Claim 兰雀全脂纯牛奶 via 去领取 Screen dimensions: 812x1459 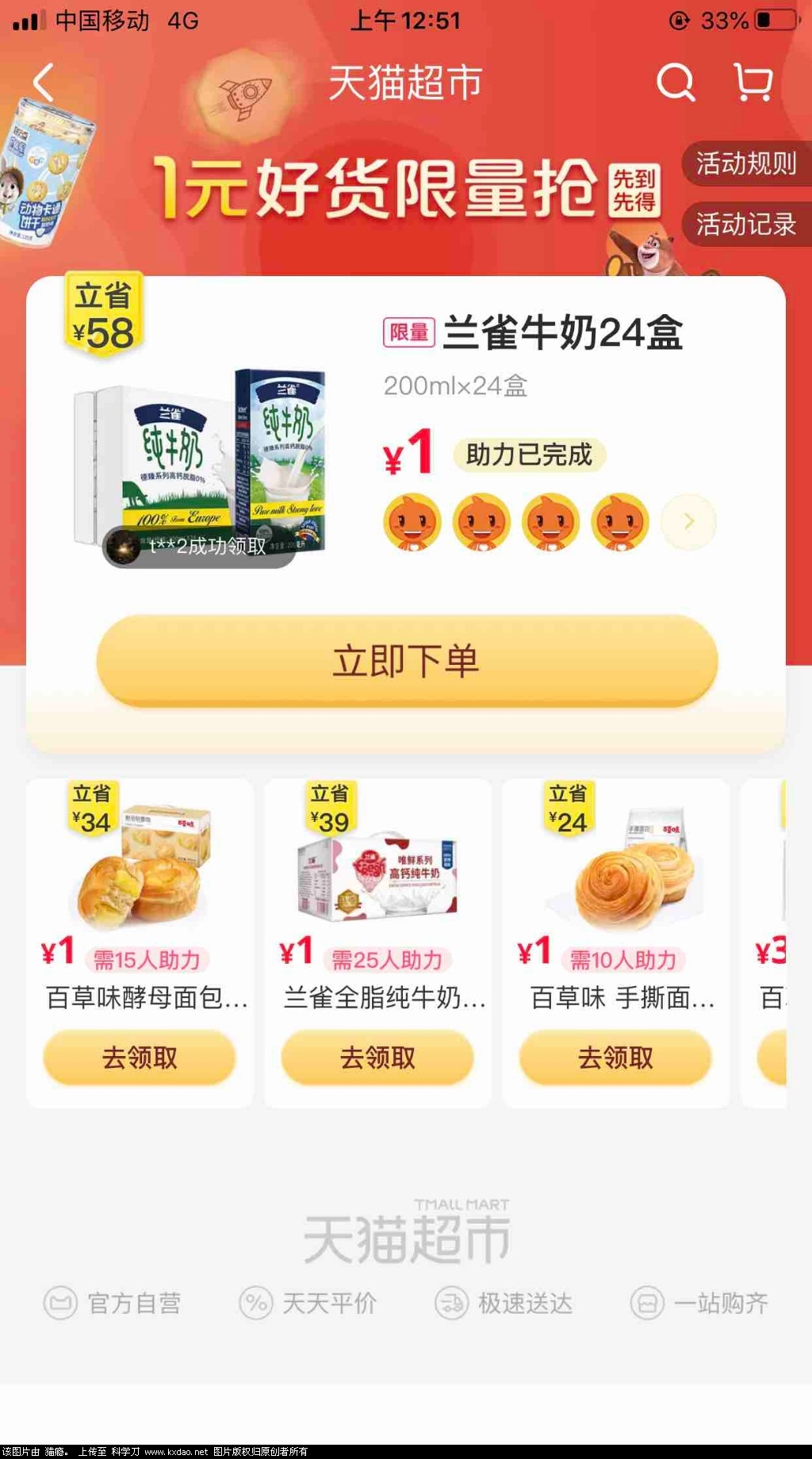tap(377, 1058)
